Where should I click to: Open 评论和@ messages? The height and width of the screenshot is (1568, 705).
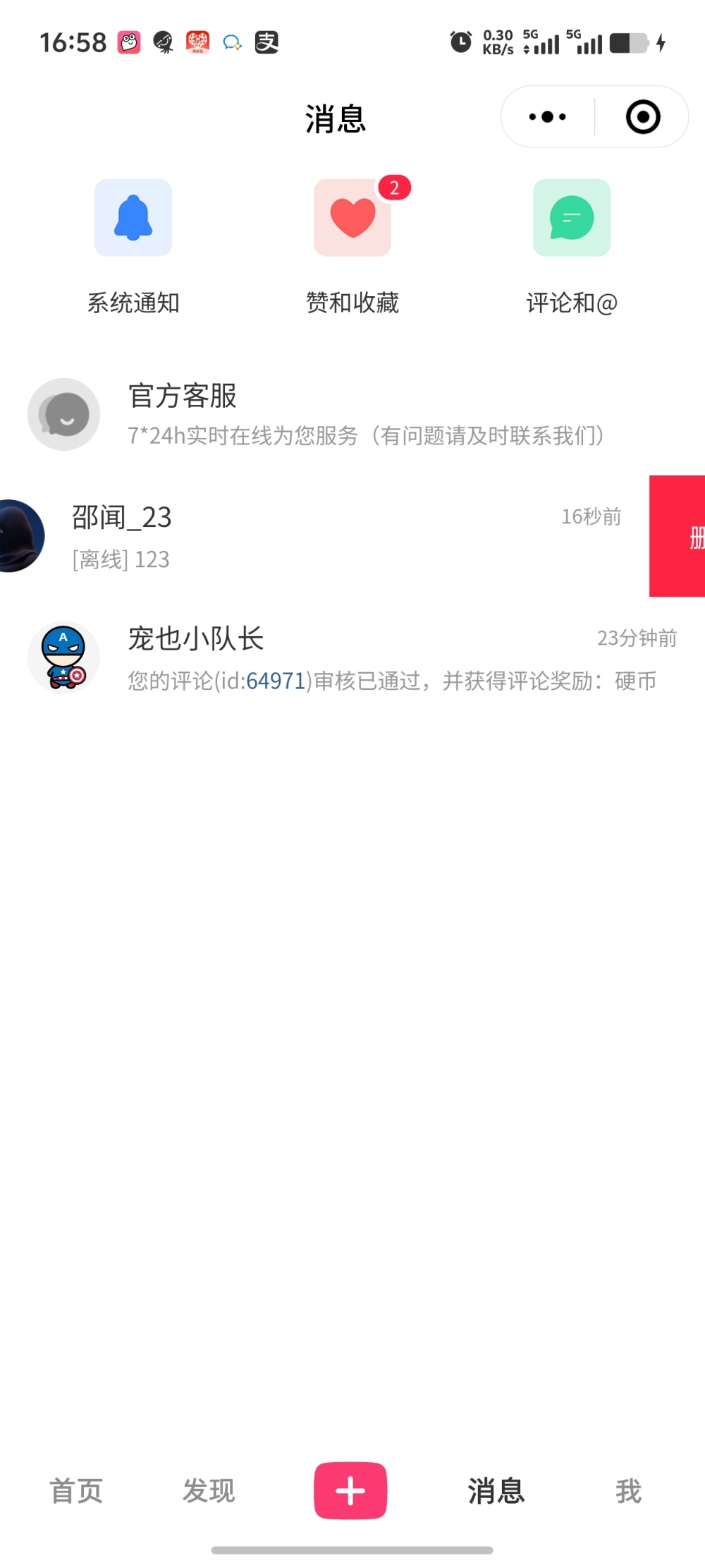pos(571,218)
